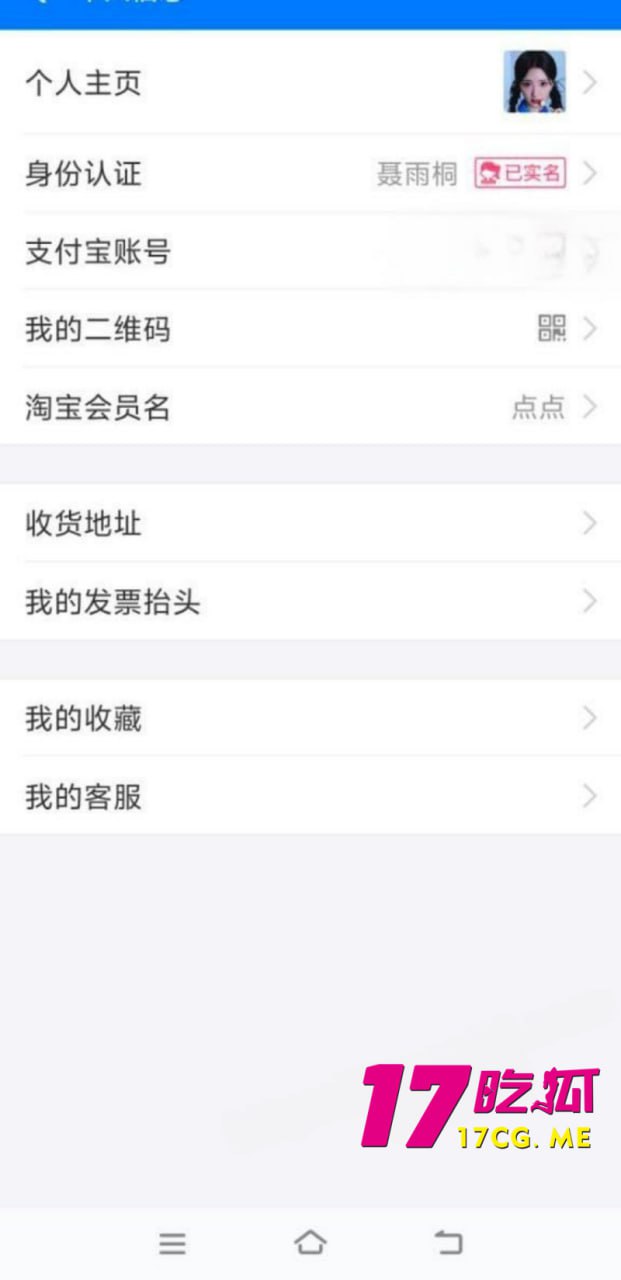Image resolution: width=621 pixels, height=1280 pixels.
Task: Open 收货地址 shipping addresses
Action: point(310,523)
